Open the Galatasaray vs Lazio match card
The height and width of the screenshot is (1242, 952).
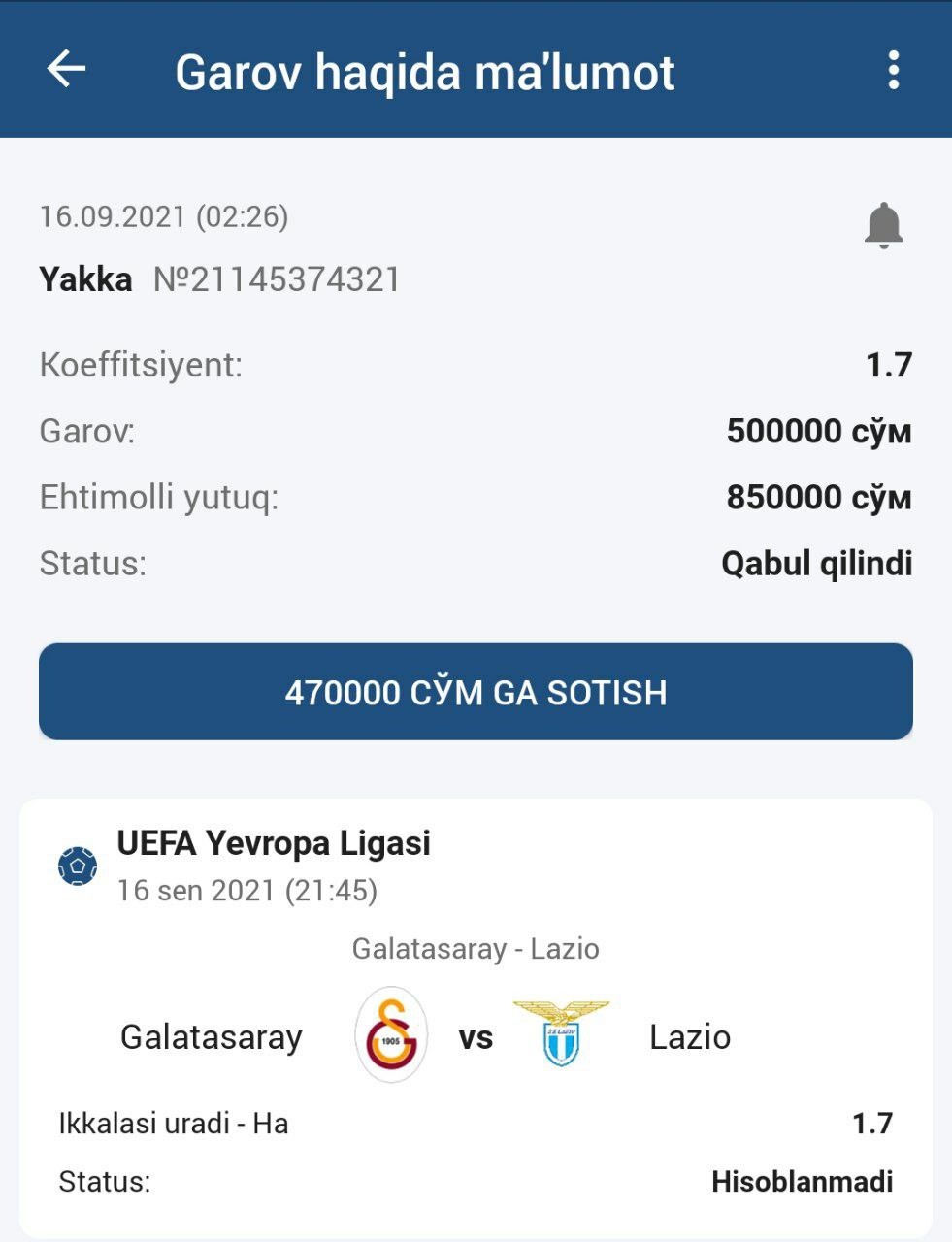pos(476,1017)
